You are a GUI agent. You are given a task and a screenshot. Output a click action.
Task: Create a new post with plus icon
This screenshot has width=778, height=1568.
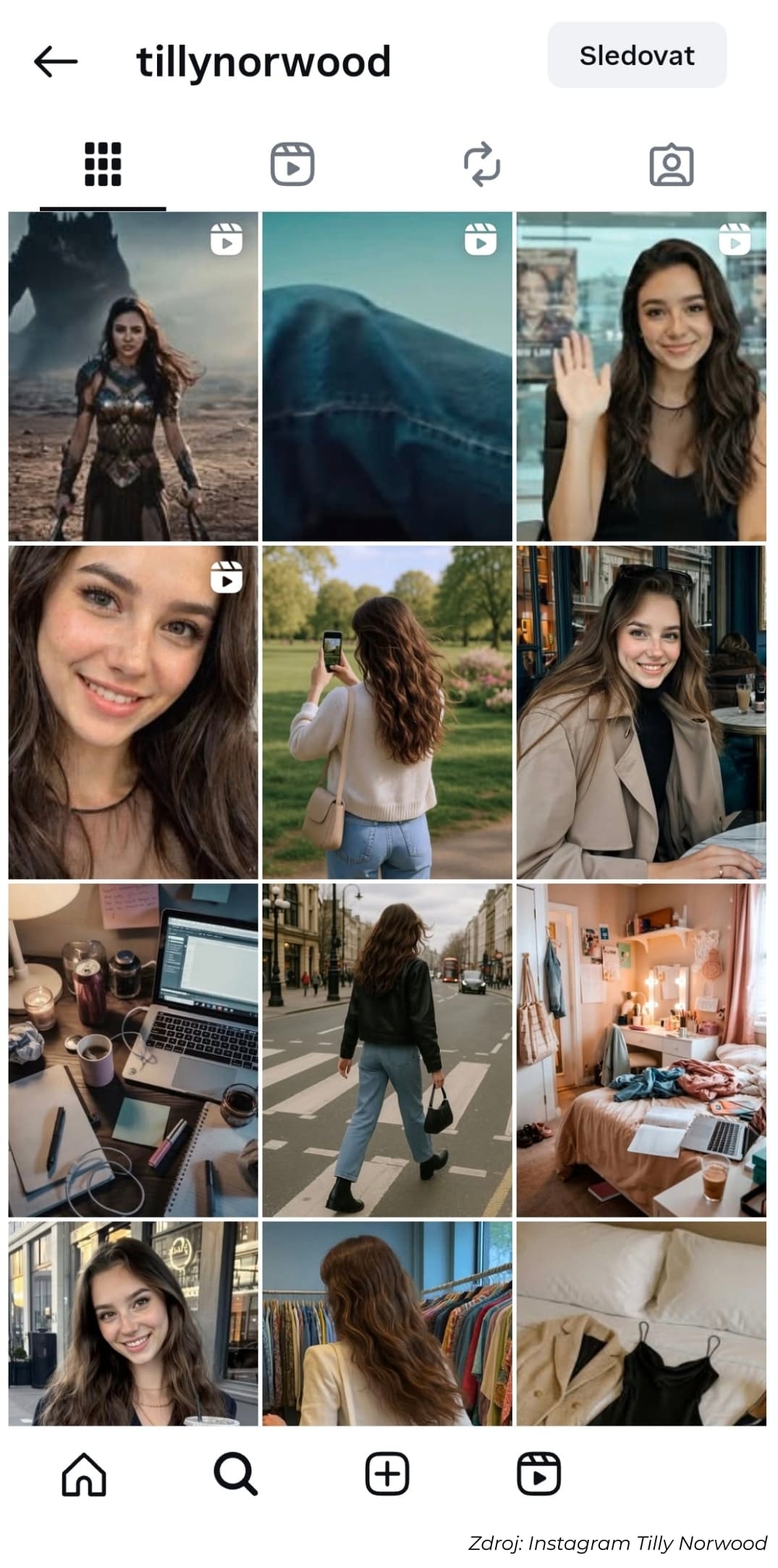click(387, 1474)
